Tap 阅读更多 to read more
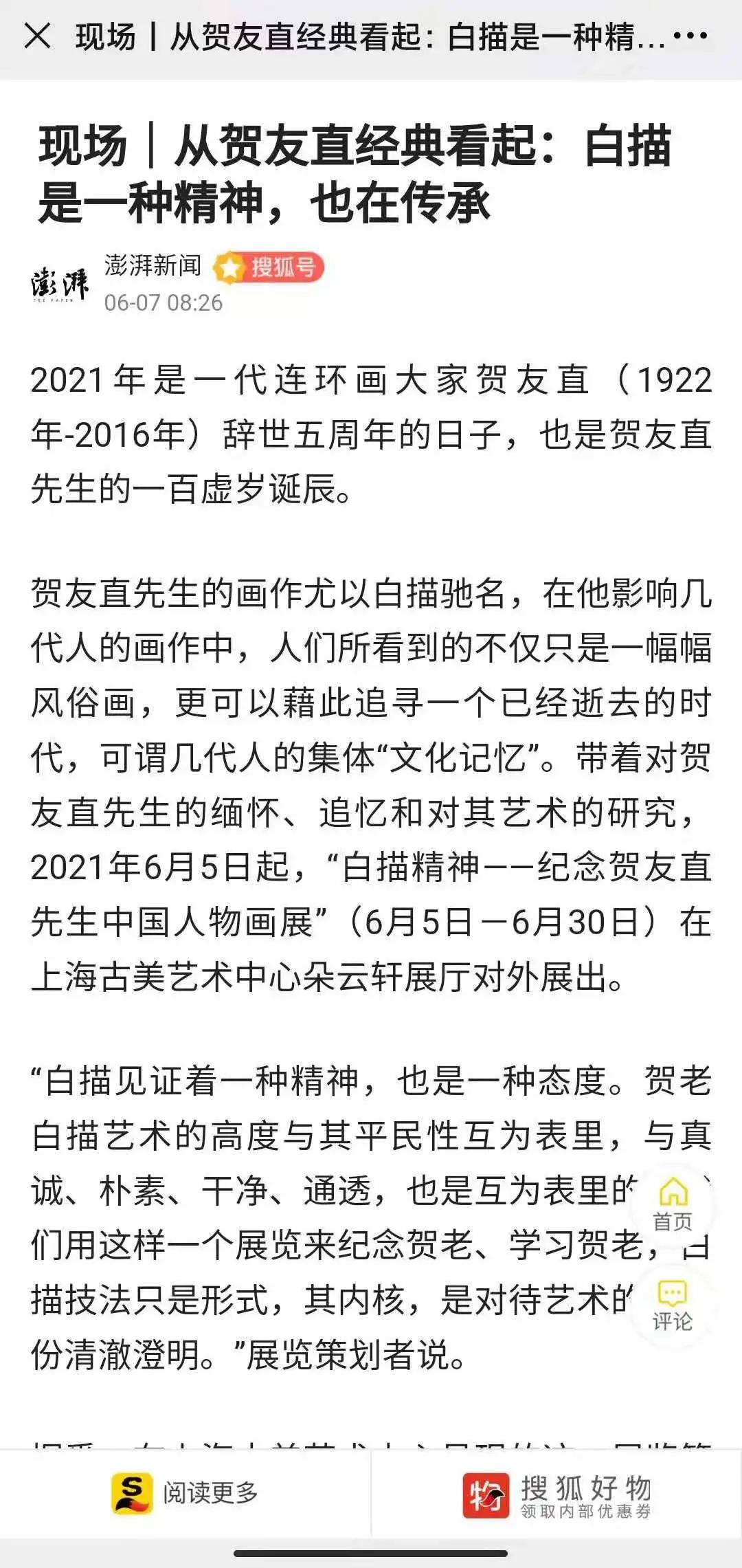The image size is (742, 1568). pyautogui.click(x=185, y=1492)
